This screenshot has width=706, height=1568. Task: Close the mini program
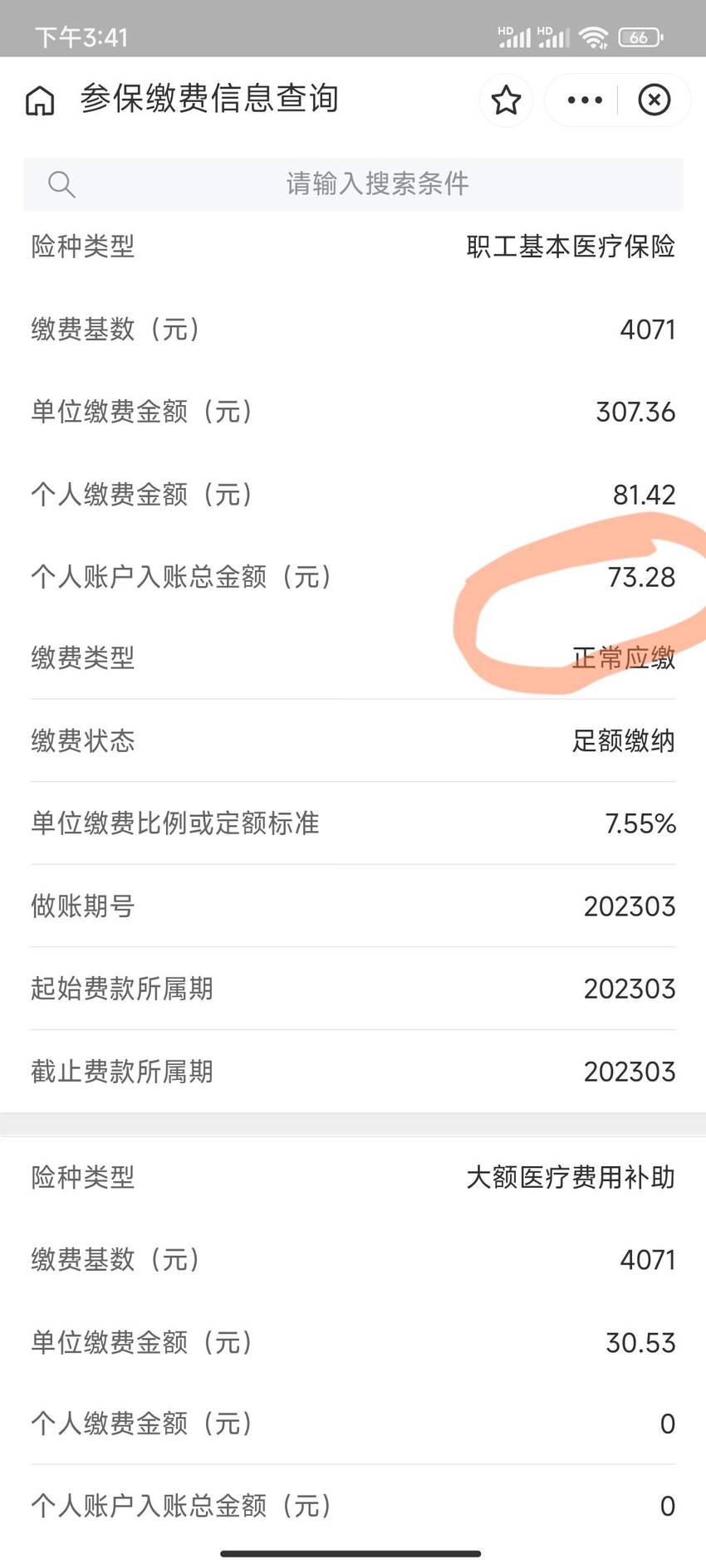pyautogui.click(x=655, y=100)
